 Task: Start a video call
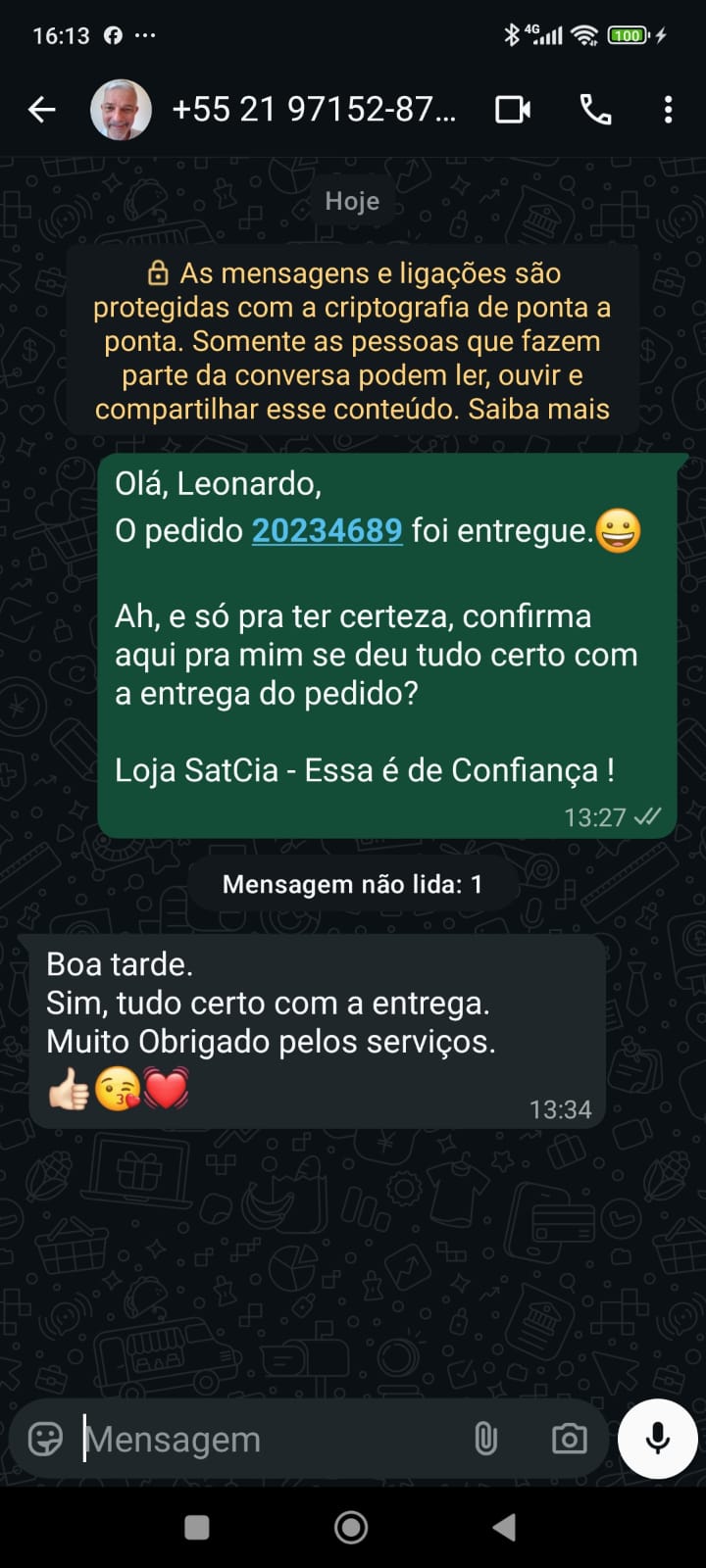513,110
